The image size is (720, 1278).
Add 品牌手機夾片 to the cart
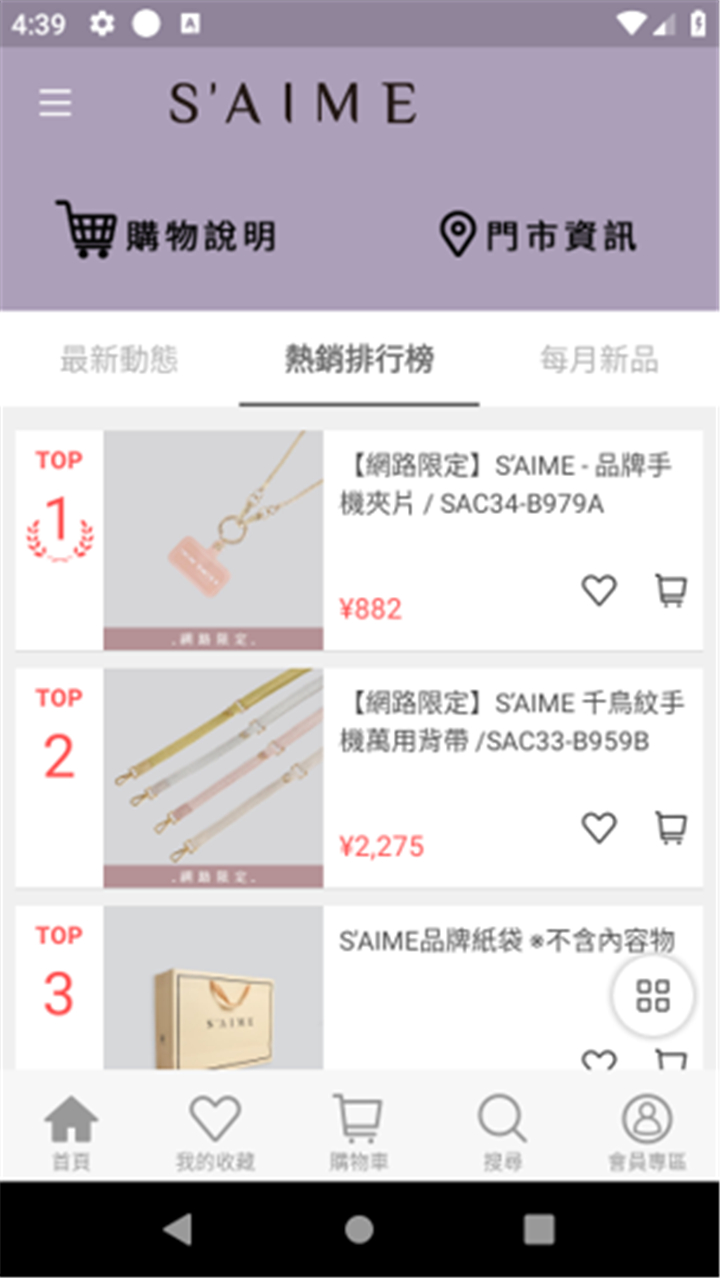pyautogui.click(x=671, y=590)
